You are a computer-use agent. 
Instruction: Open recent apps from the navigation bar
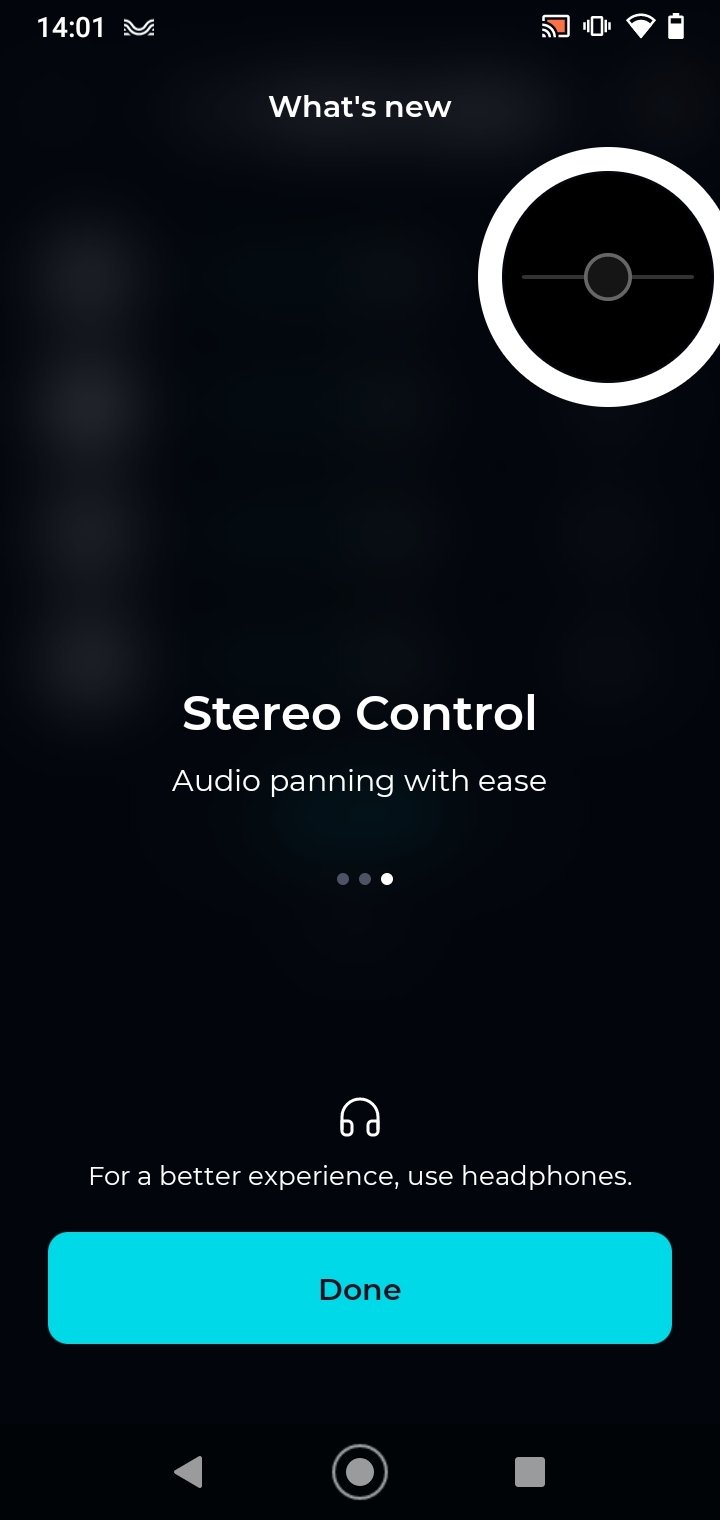[x=529, y=1472]
